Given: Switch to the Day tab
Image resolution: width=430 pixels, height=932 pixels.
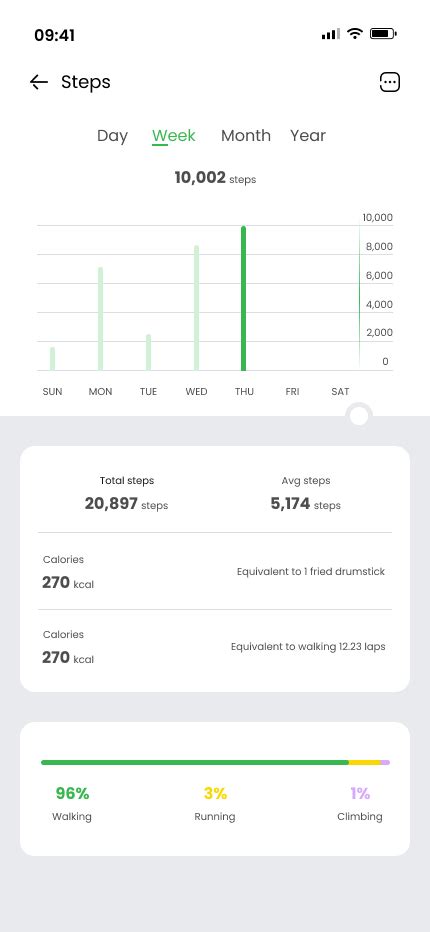Looking at the screenshot, I should [112, 136].
